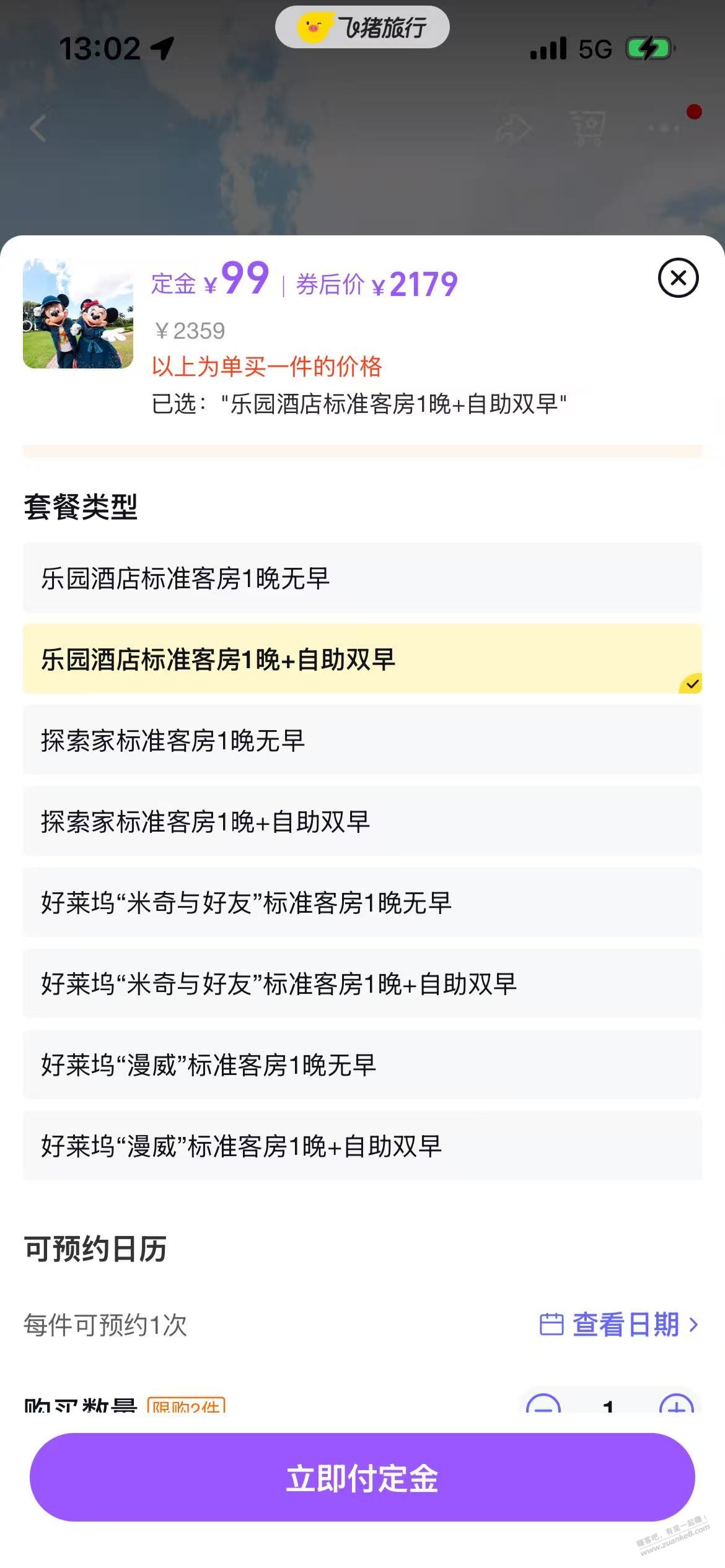This screenshot has height=1568, width=725.
Task: Select 乐园酒店标准客房1晚无早 package
Action: 362,578
